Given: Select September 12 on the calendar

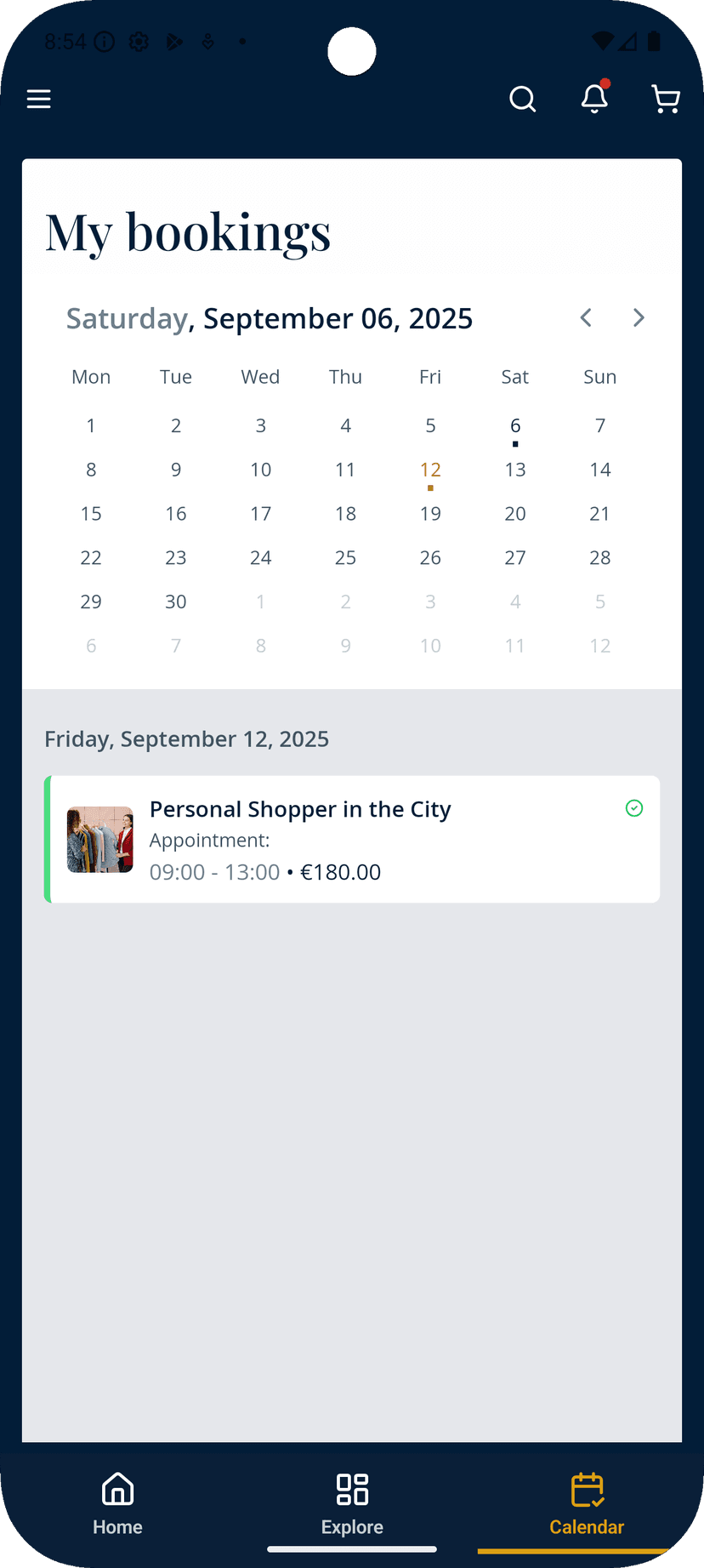Looking at the screenshot, I should tap(430, 469).
